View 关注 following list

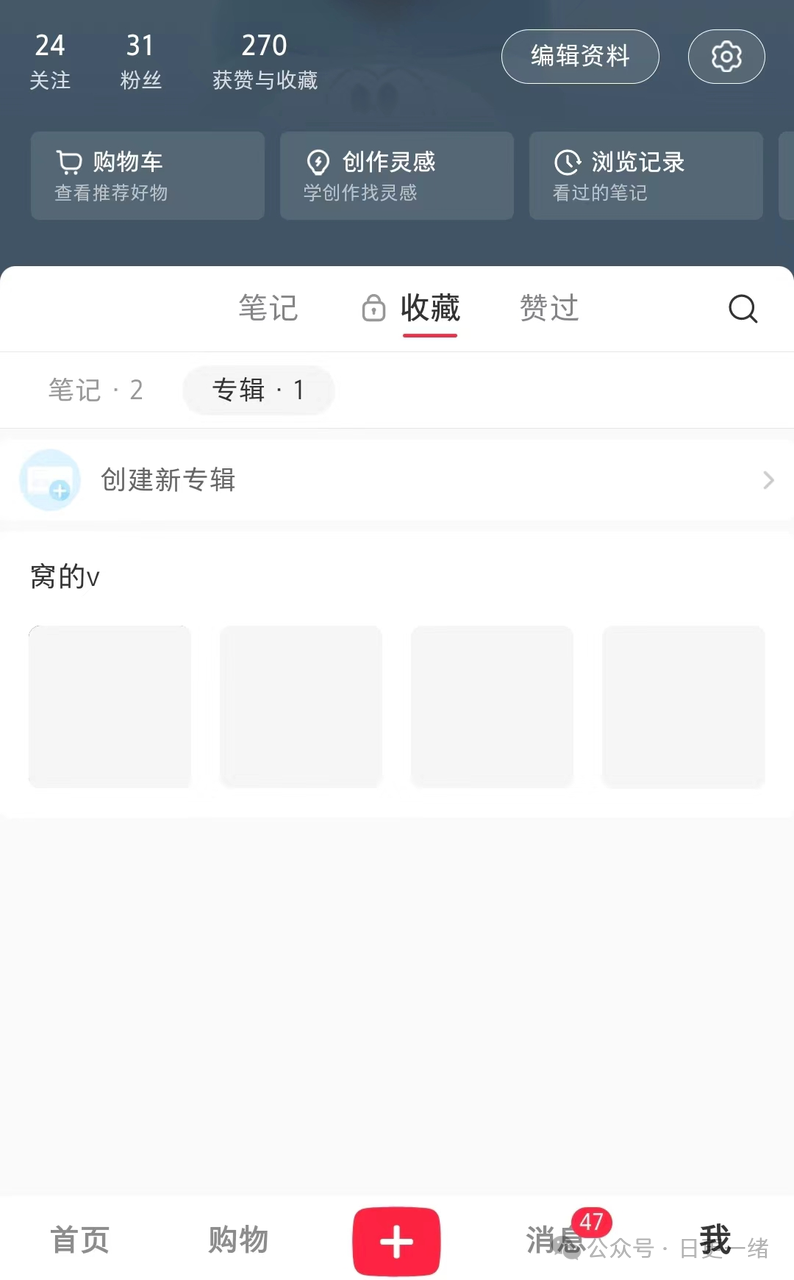tap(50, 61)
